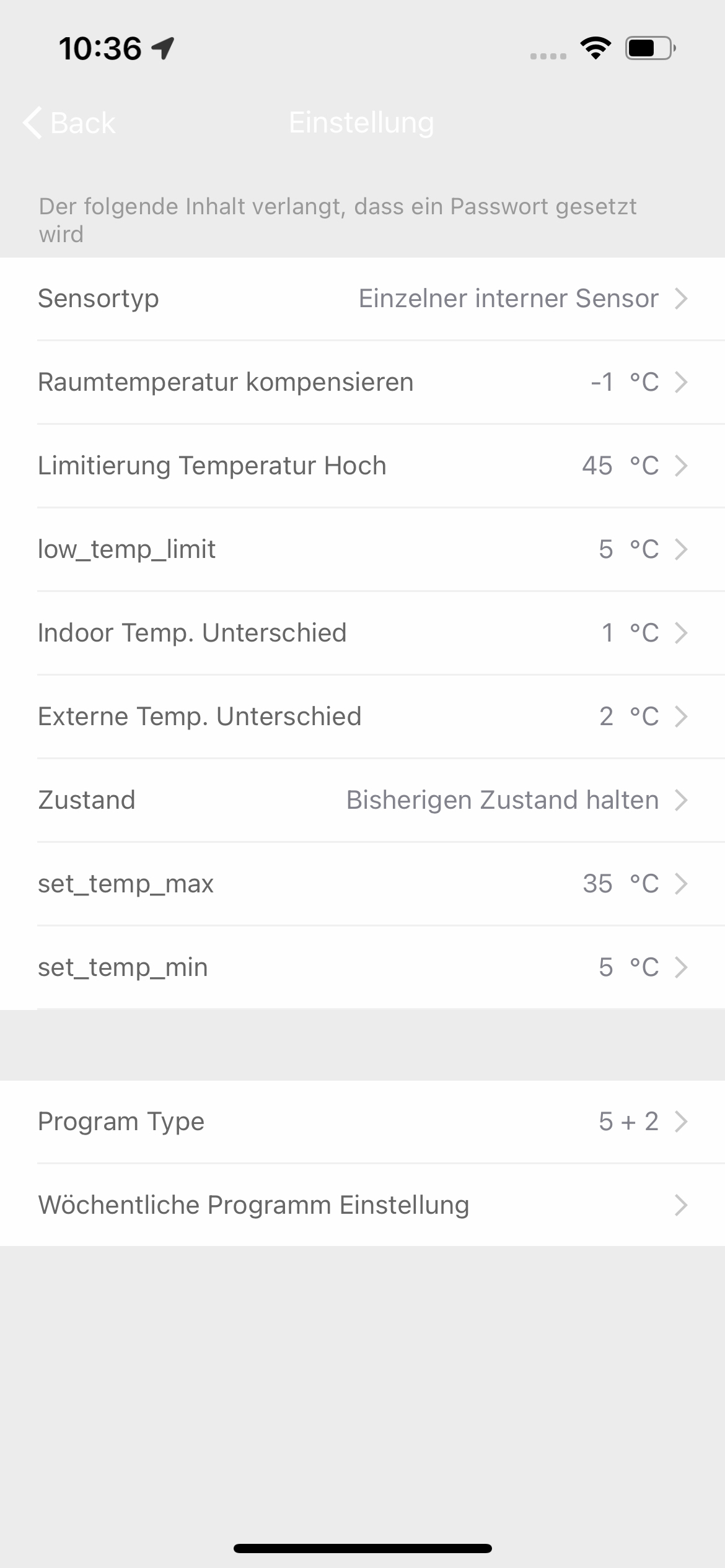Change the set_temp_max value
The image size is (725, 1568).
362,884
